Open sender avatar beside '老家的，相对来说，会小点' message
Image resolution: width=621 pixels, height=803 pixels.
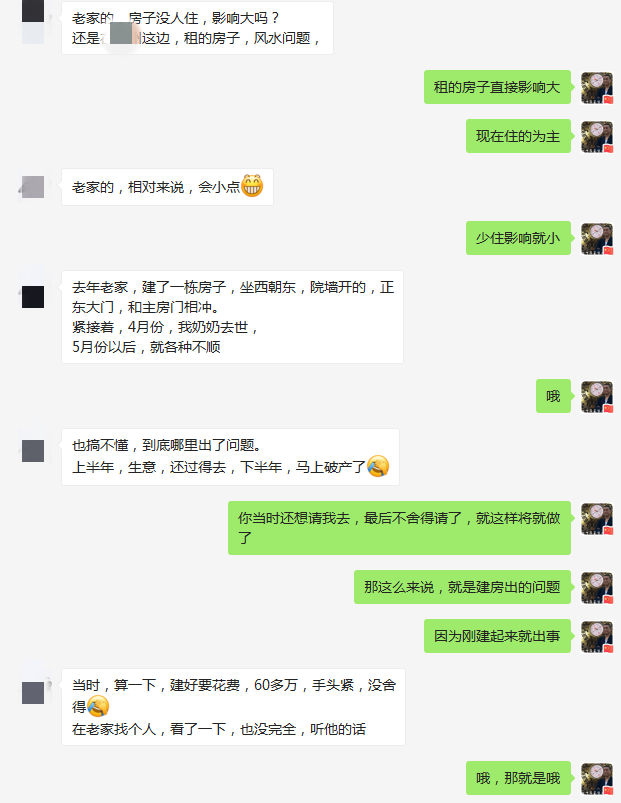tap(33, 187)
